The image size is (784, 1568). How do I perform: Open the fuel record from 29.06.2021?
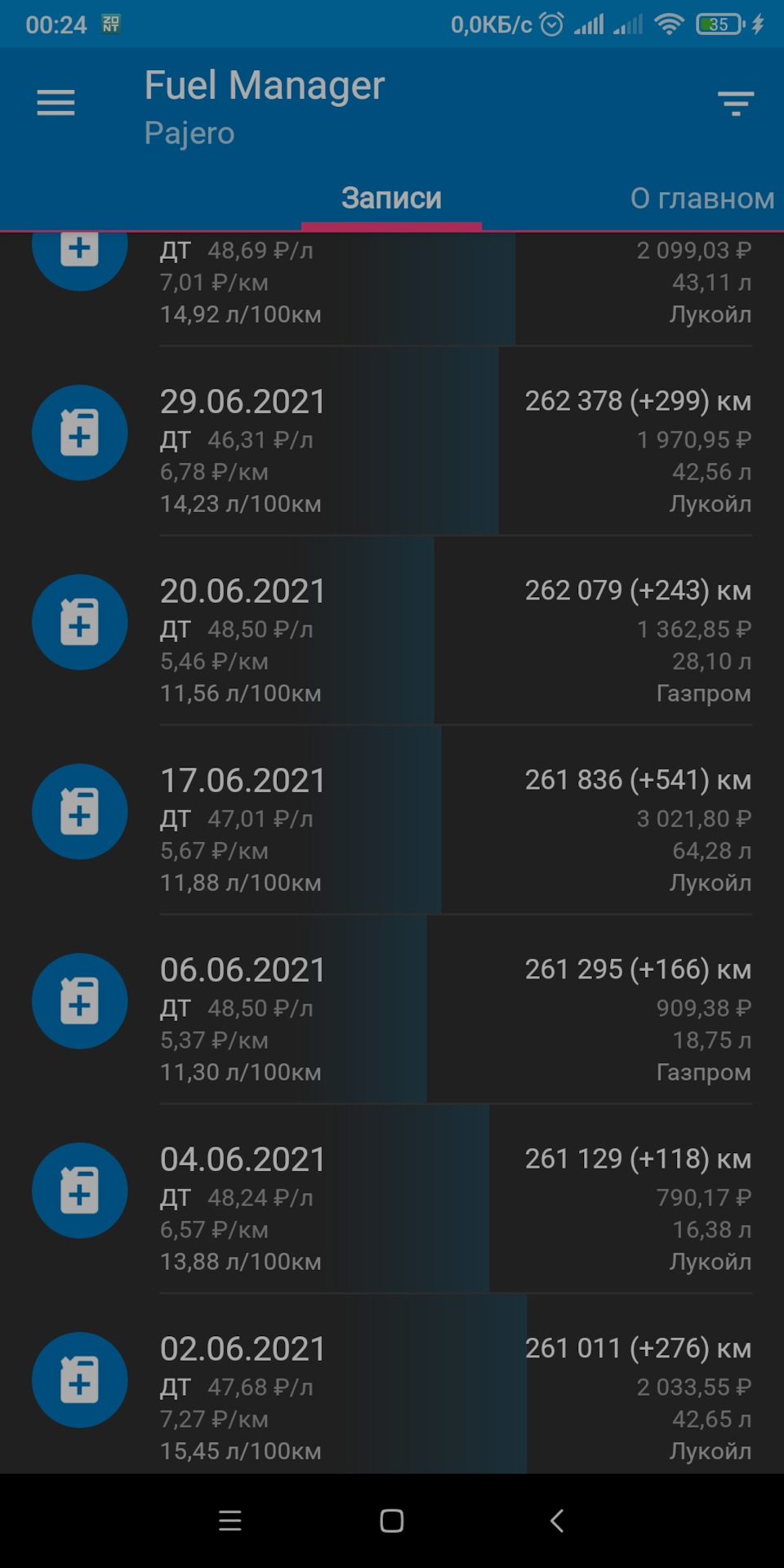coord(392,441)
